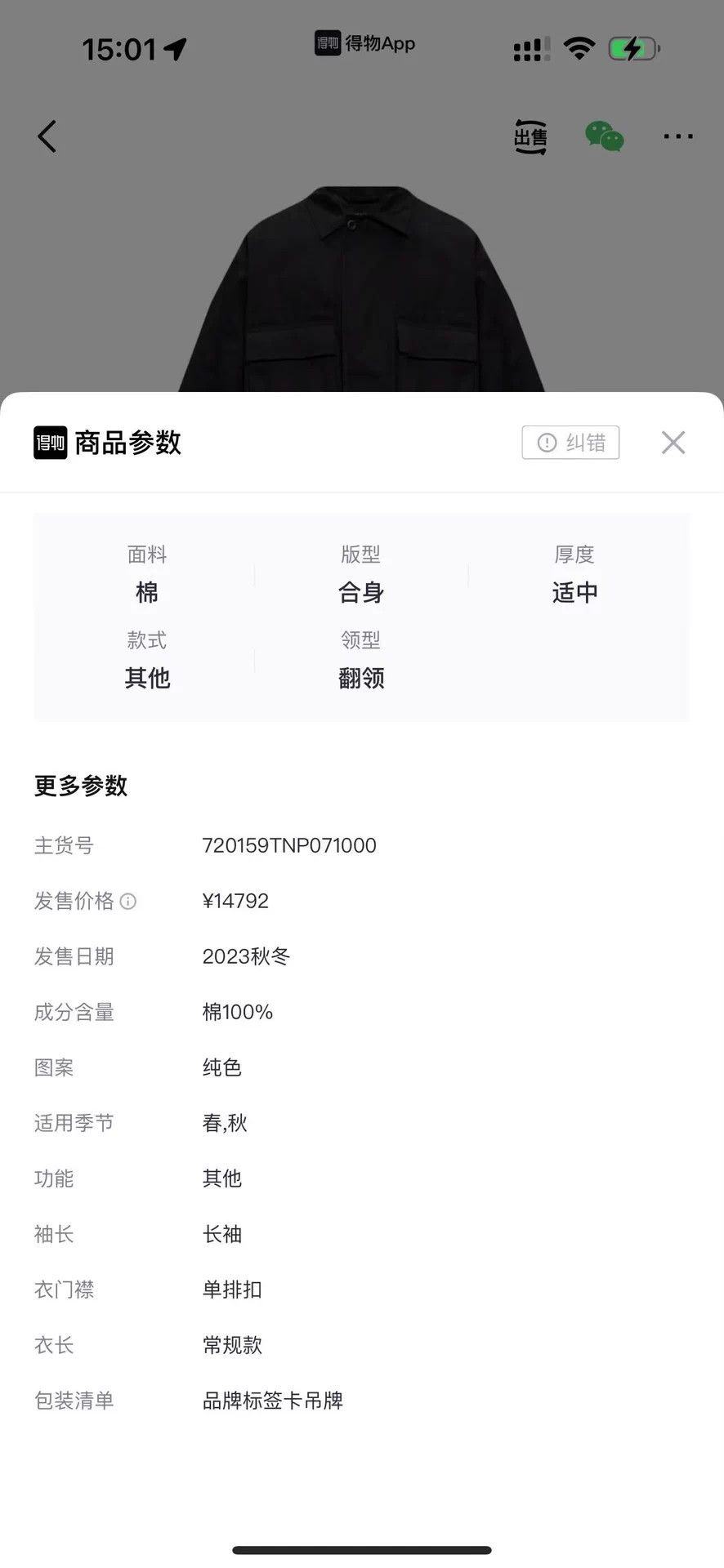The image size is (724, 1568).
Task: Return to 得物App via status bar label
Action: pos(364,43)
